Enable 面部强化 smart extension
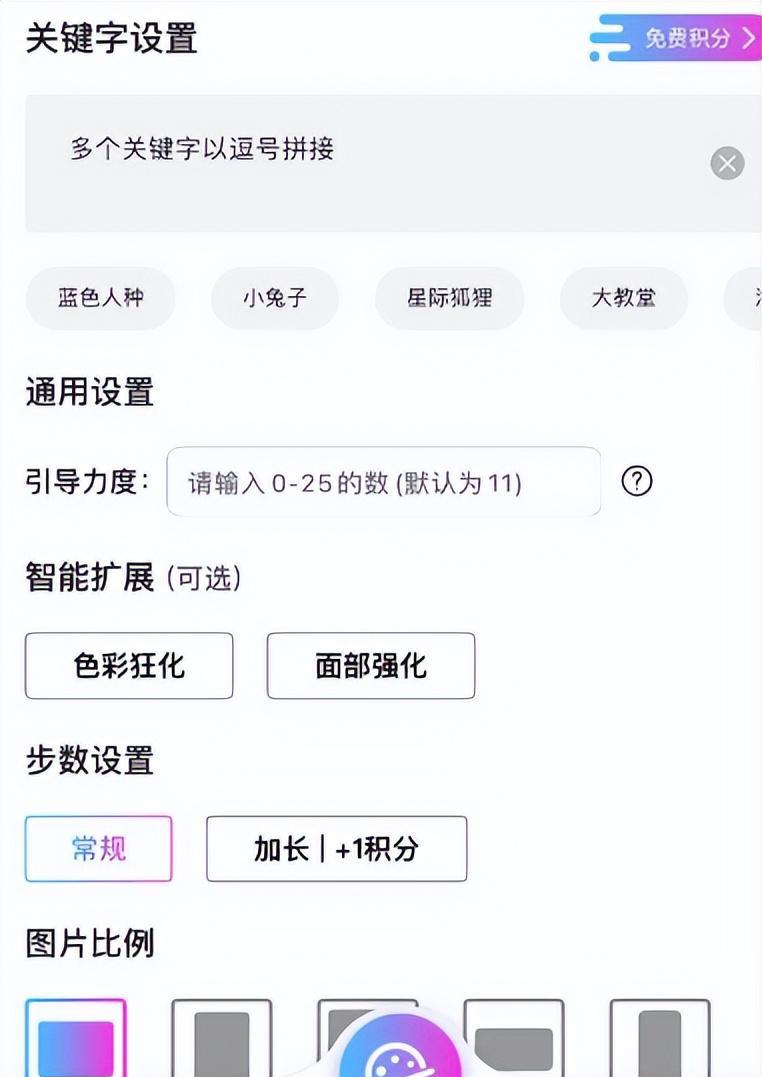Image resolution: width=762 pixels, height=1077 pixels. point(371,665)
